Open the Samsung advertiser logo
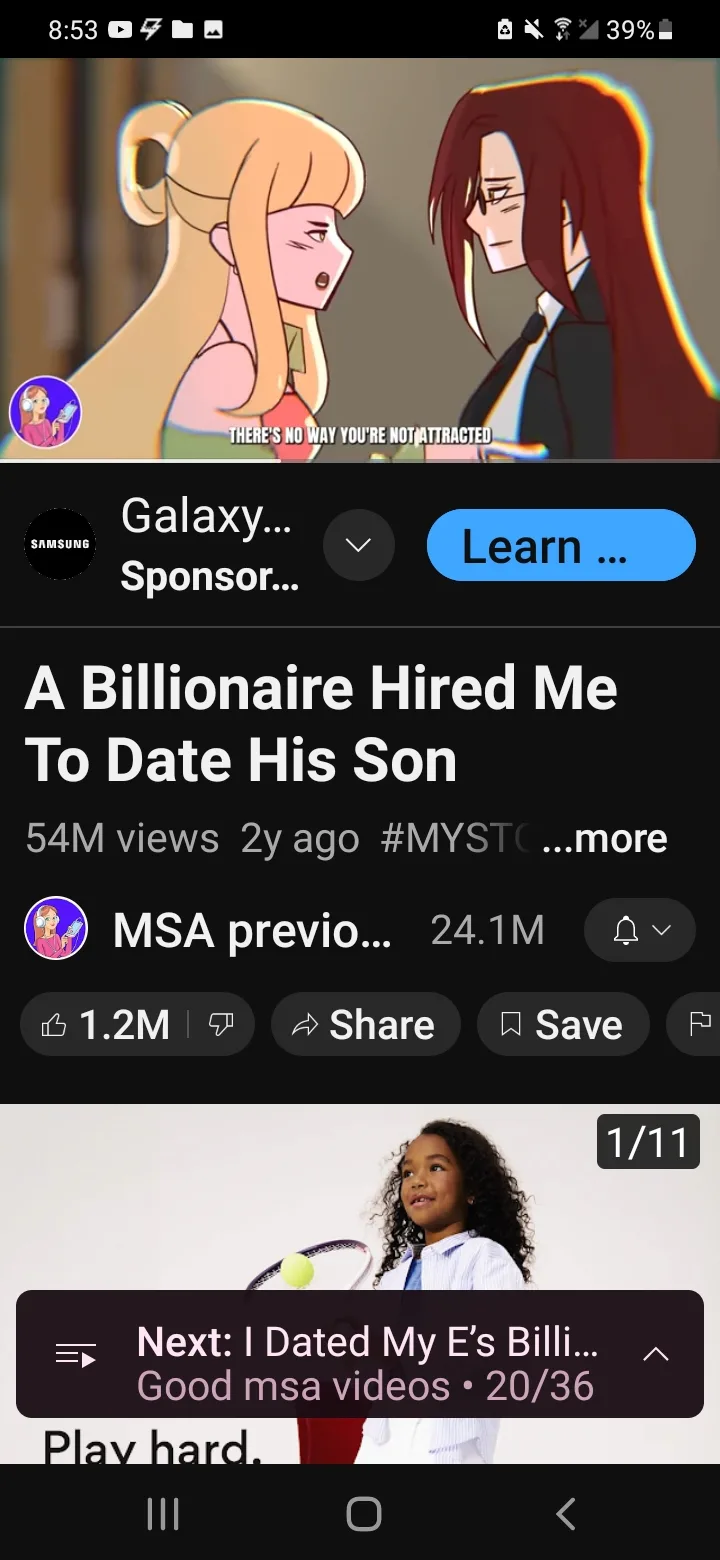The image size is (720, 1560). 60,544
